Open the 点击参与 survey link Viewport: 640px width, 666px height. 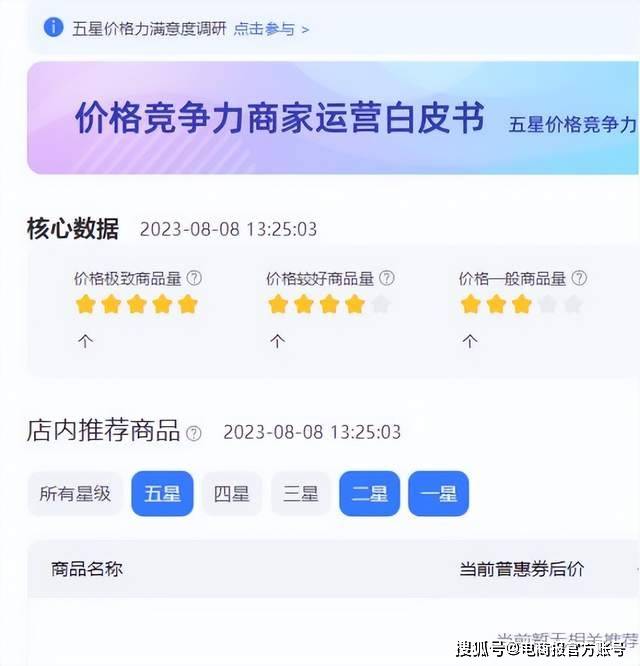tap(271, 29)
